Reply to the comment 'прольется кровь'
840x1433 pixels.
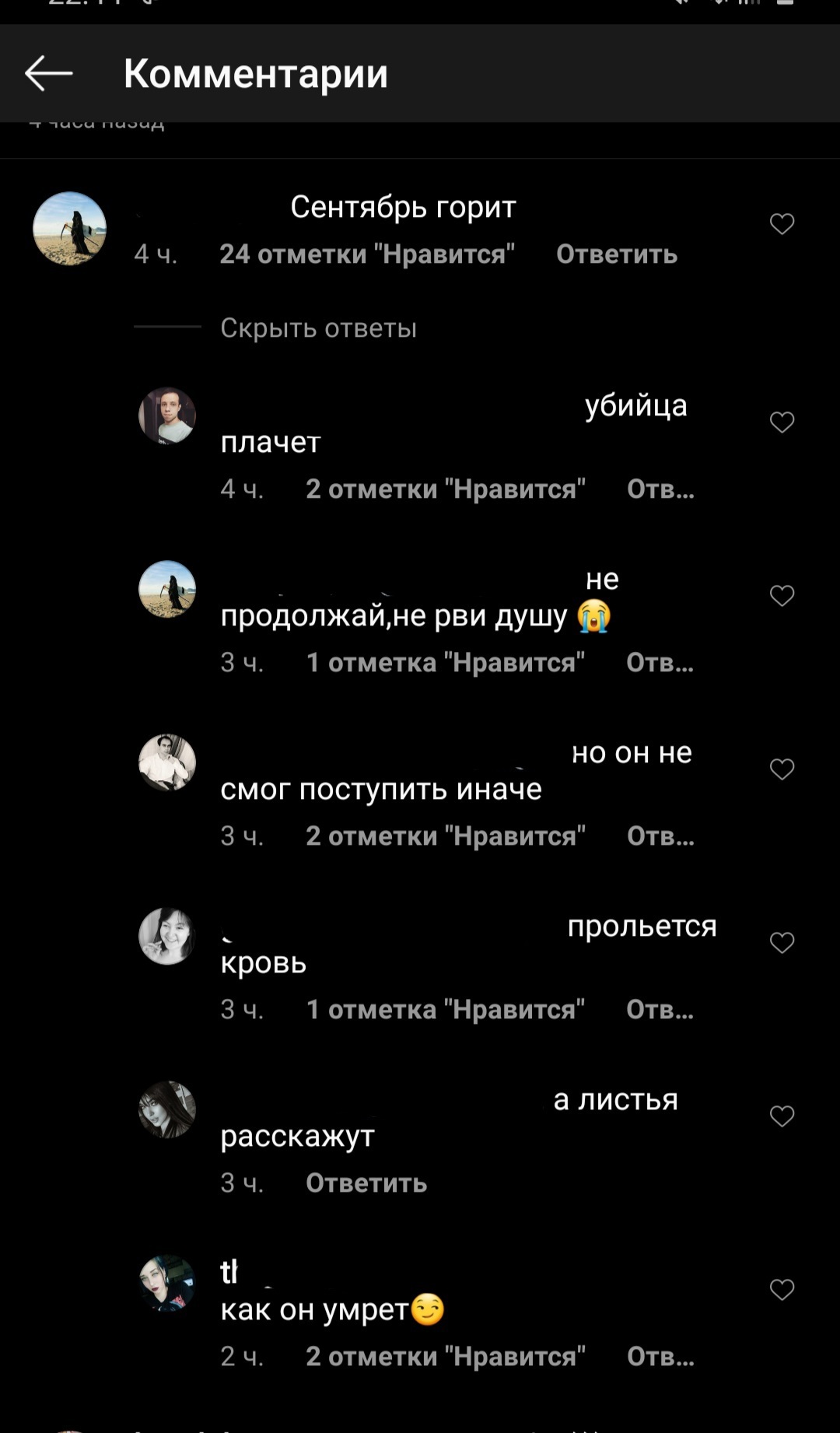660,1010
